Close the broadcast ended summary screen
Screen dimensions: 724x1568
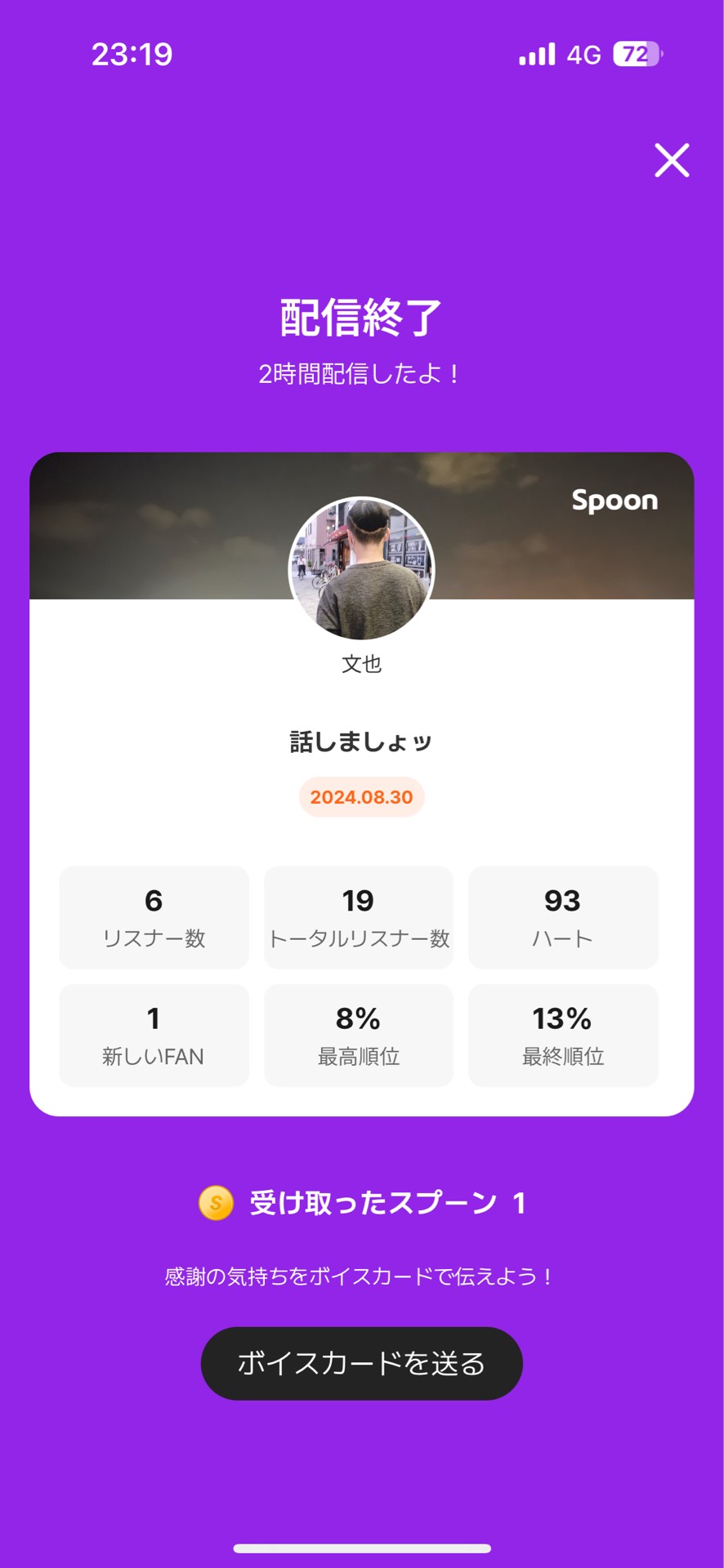(x=672, y=160)
